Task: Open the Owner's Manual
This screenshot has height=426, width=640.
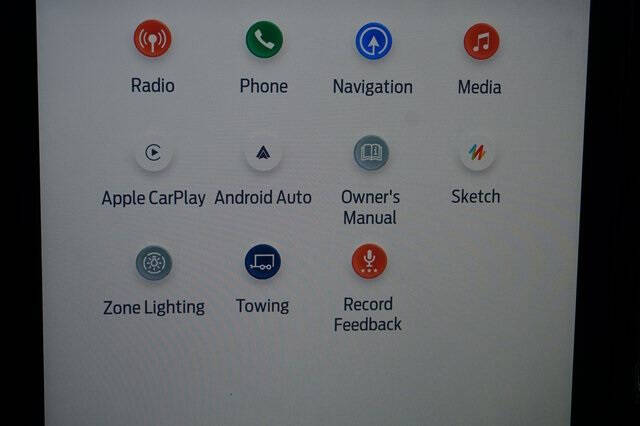Action: coord(371,153)
